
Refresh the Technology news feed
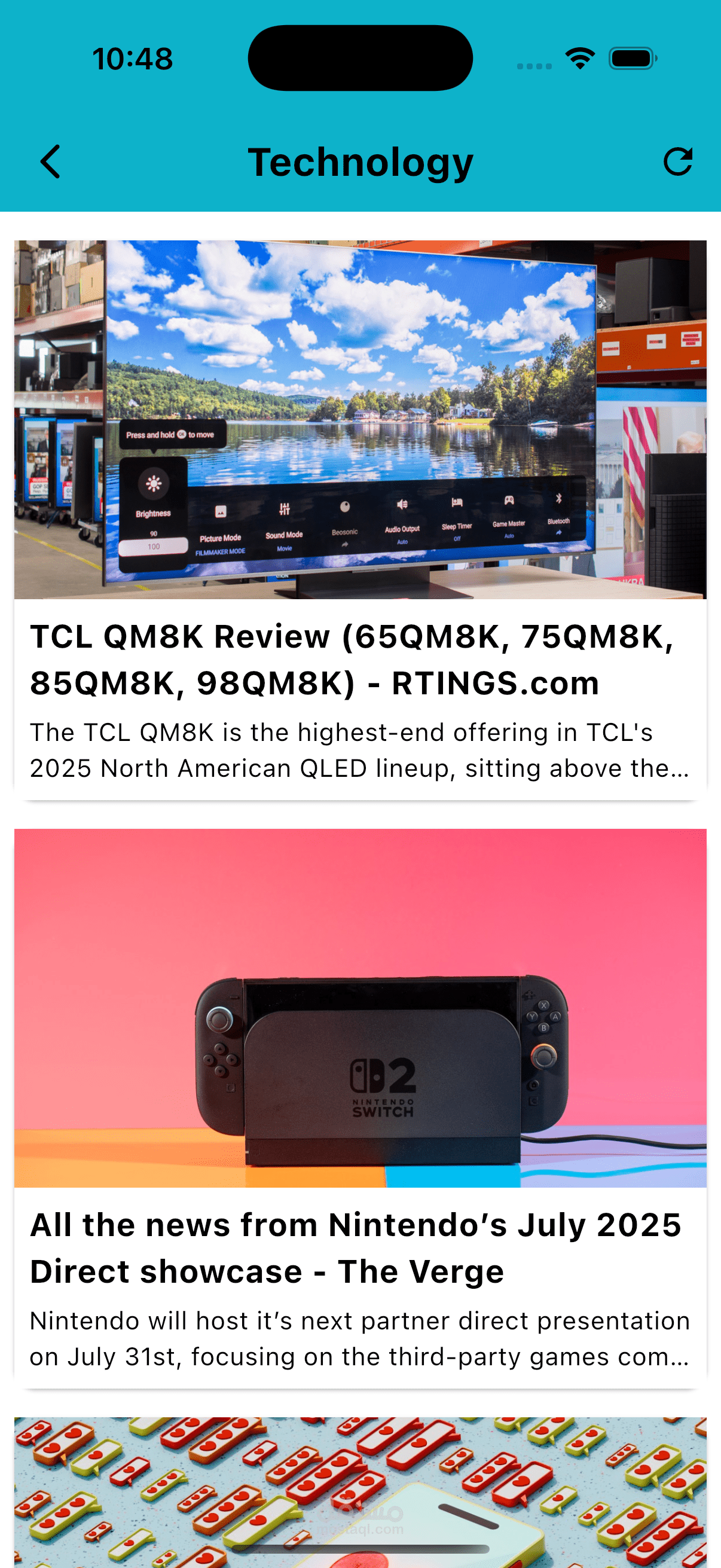point(677,162)
